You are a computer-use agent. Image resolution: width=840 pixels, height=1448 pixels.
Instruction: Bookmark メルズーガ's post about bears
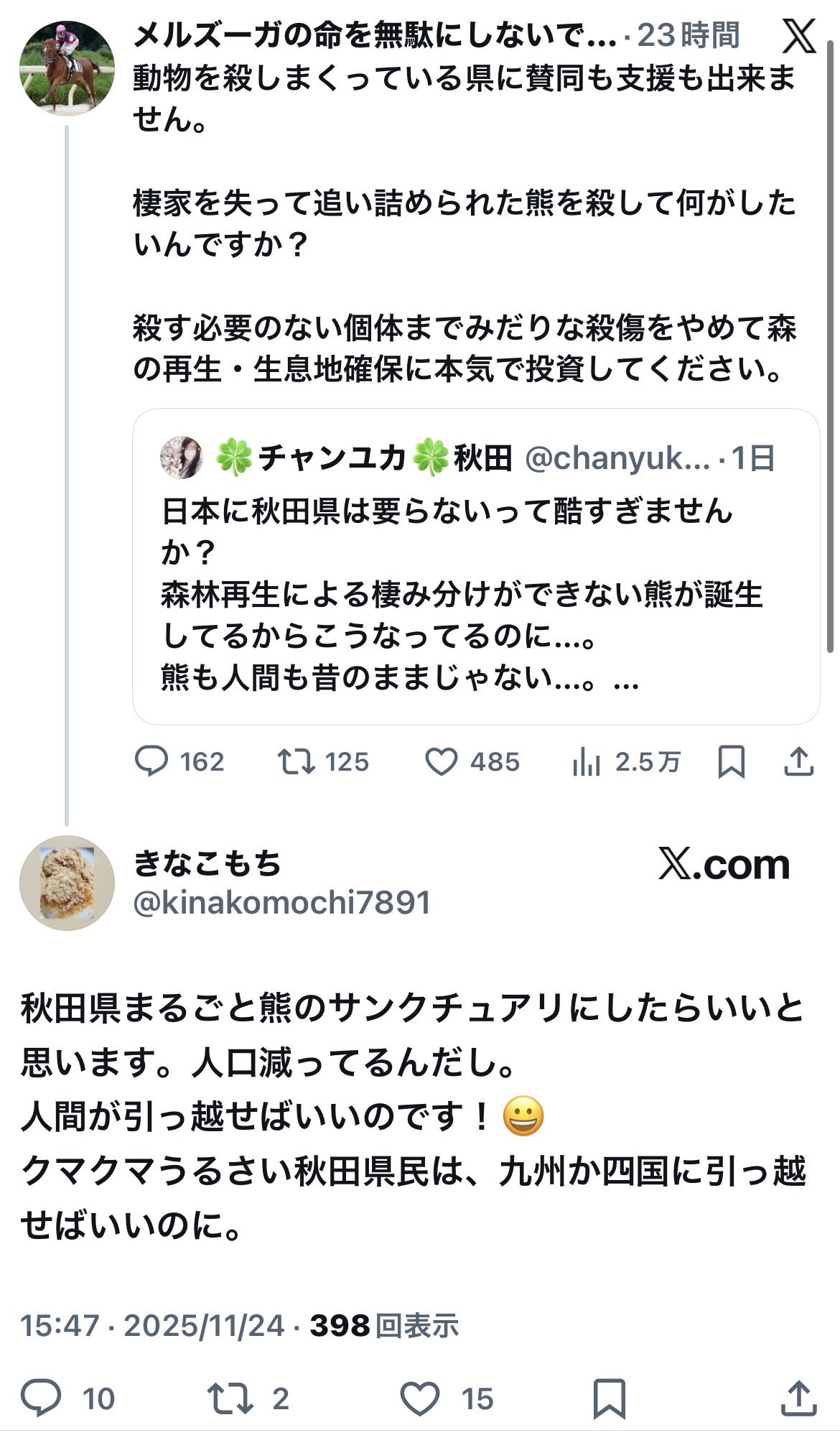click(731, 761)
